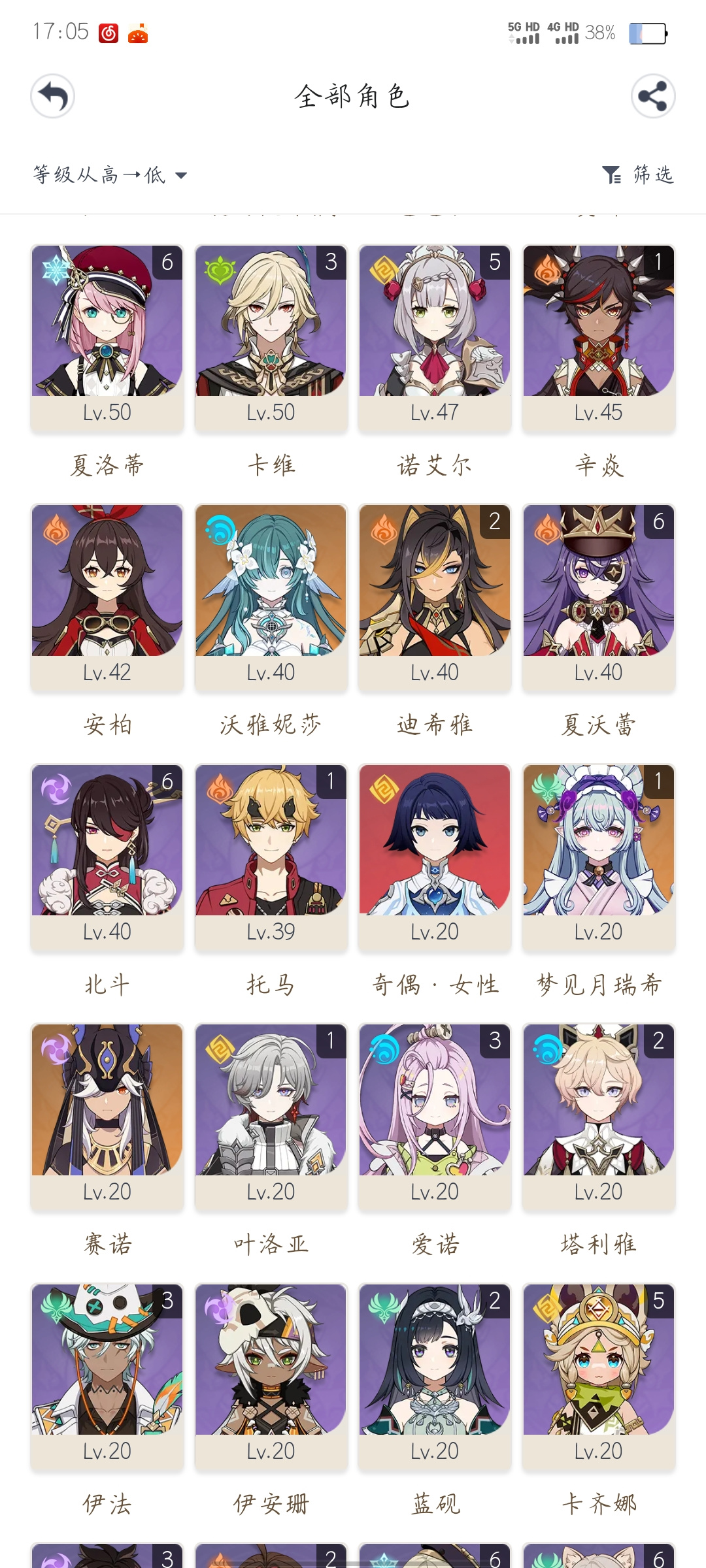Screen dimensions: 706x1568
Task: Go back with the return arrow
Action: coord(53,97)
